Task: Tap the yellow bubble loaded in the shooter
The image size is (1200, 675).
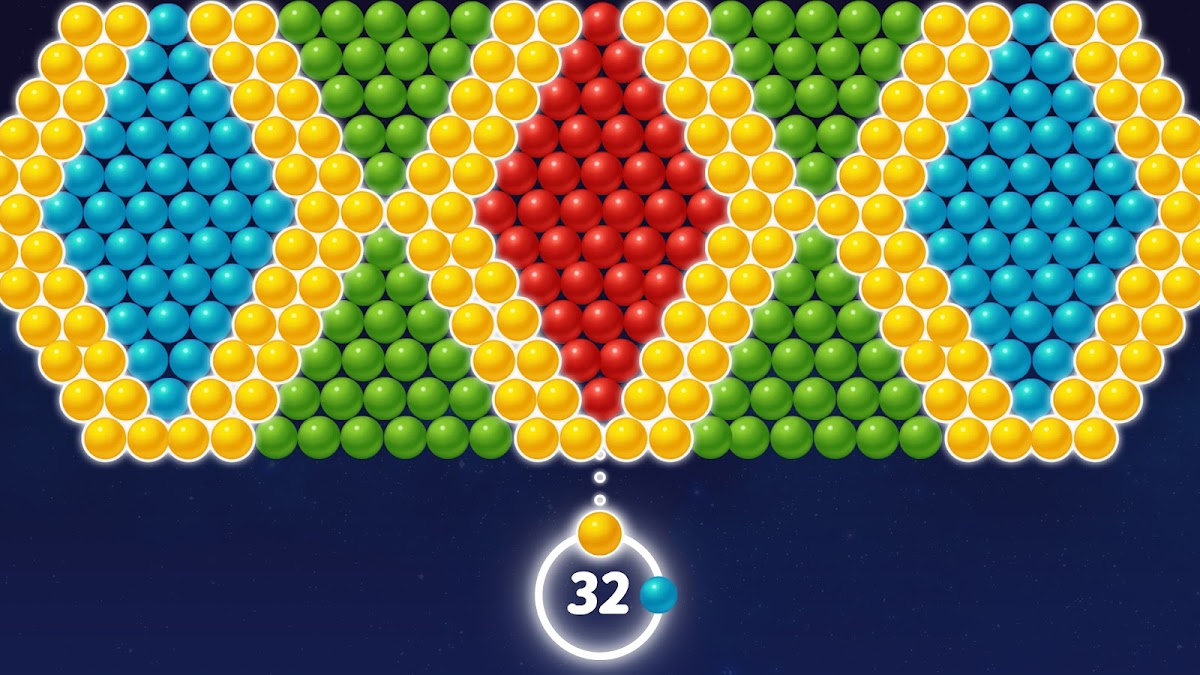Action: [x=600, y=533]
